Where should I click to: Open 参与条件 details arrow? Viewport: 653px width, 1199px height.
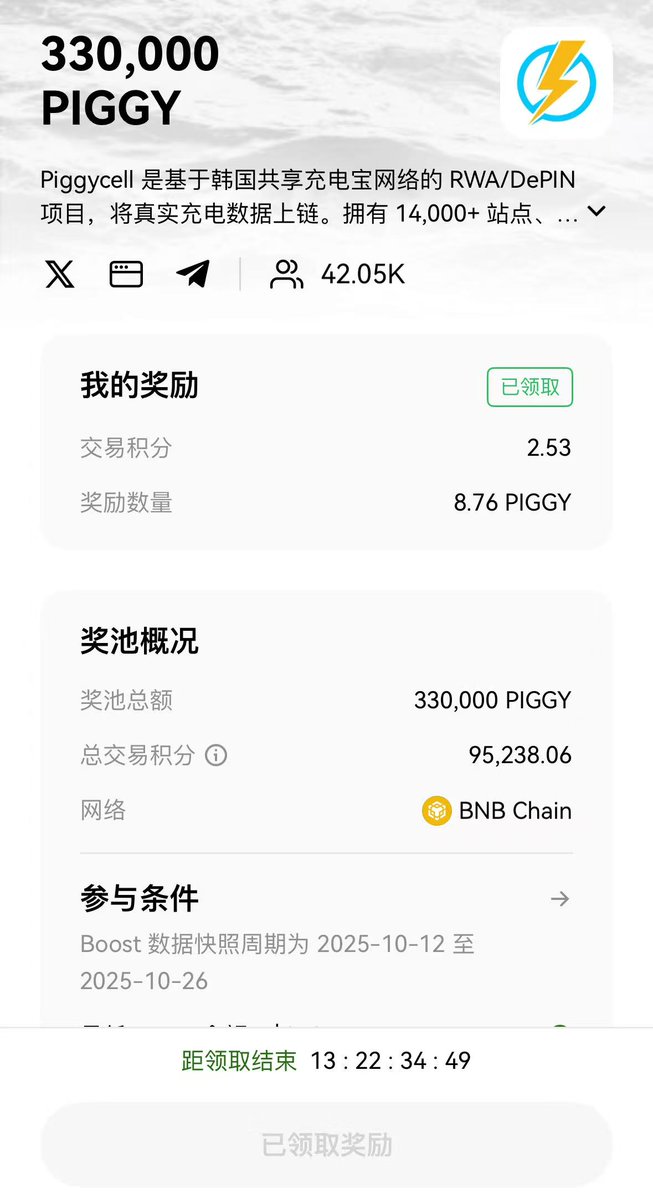point(560,898)
